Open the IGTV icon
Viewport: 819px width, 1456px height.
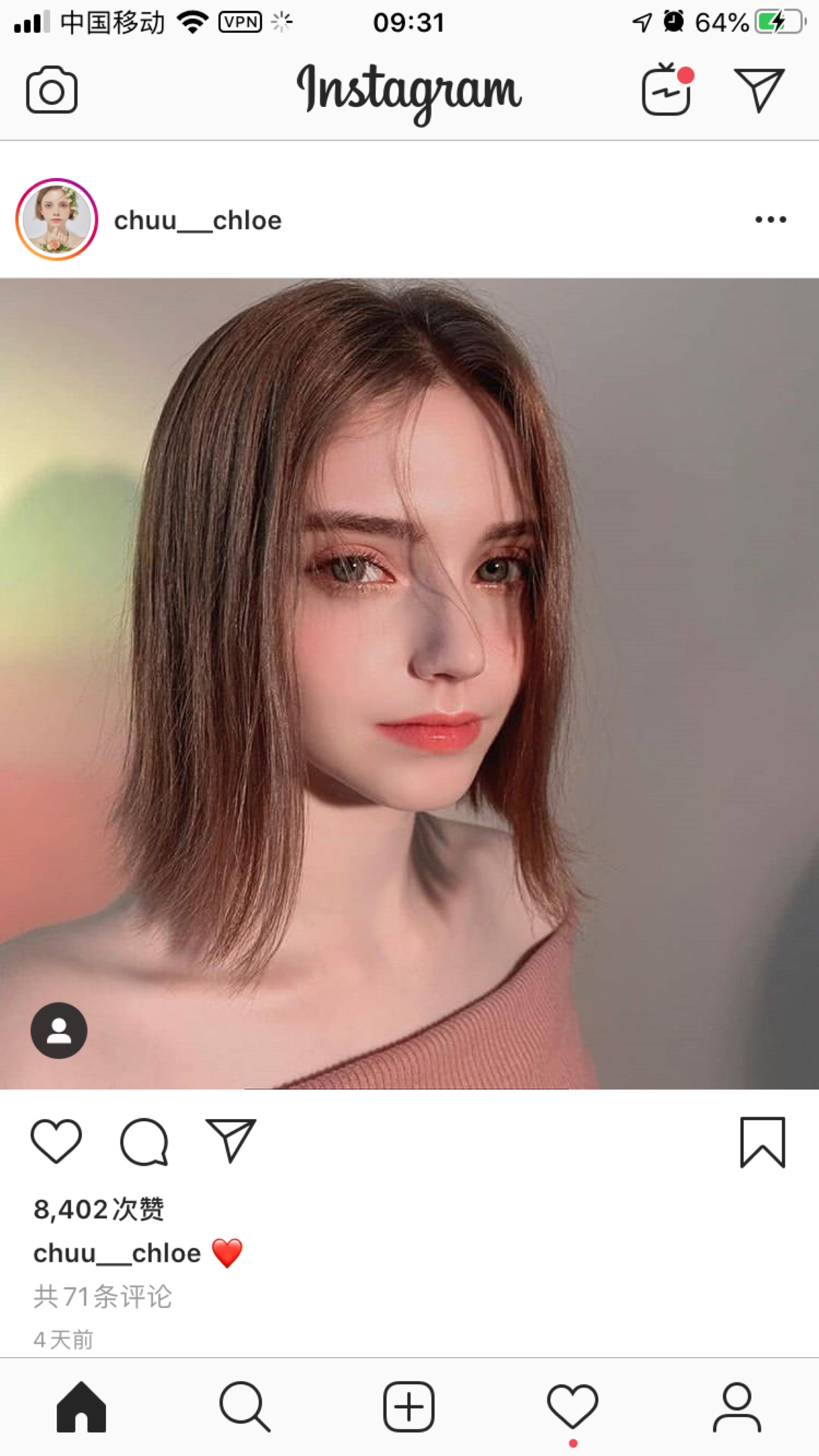pos(666,91)
